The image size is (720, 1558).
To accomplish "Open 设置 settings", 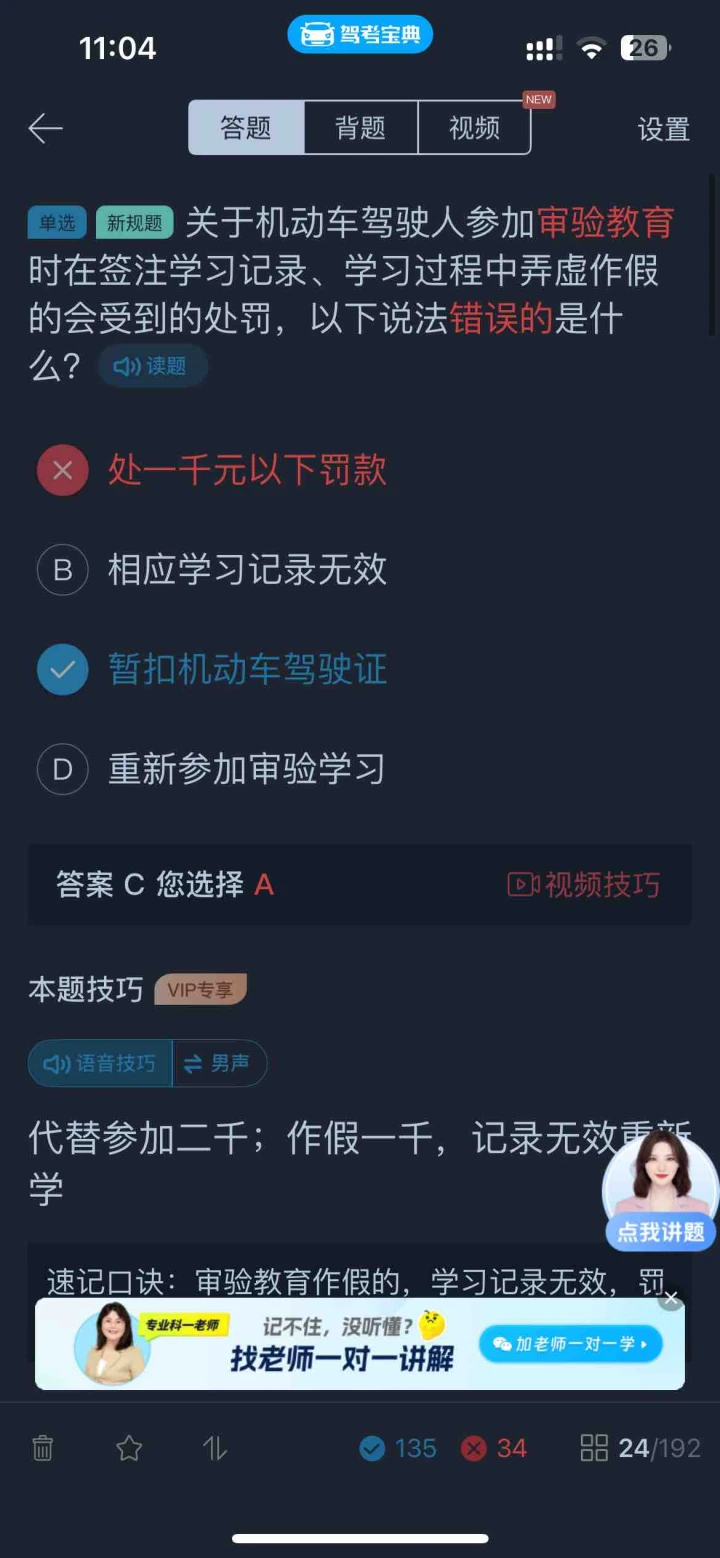I will [x=664, y=129].
